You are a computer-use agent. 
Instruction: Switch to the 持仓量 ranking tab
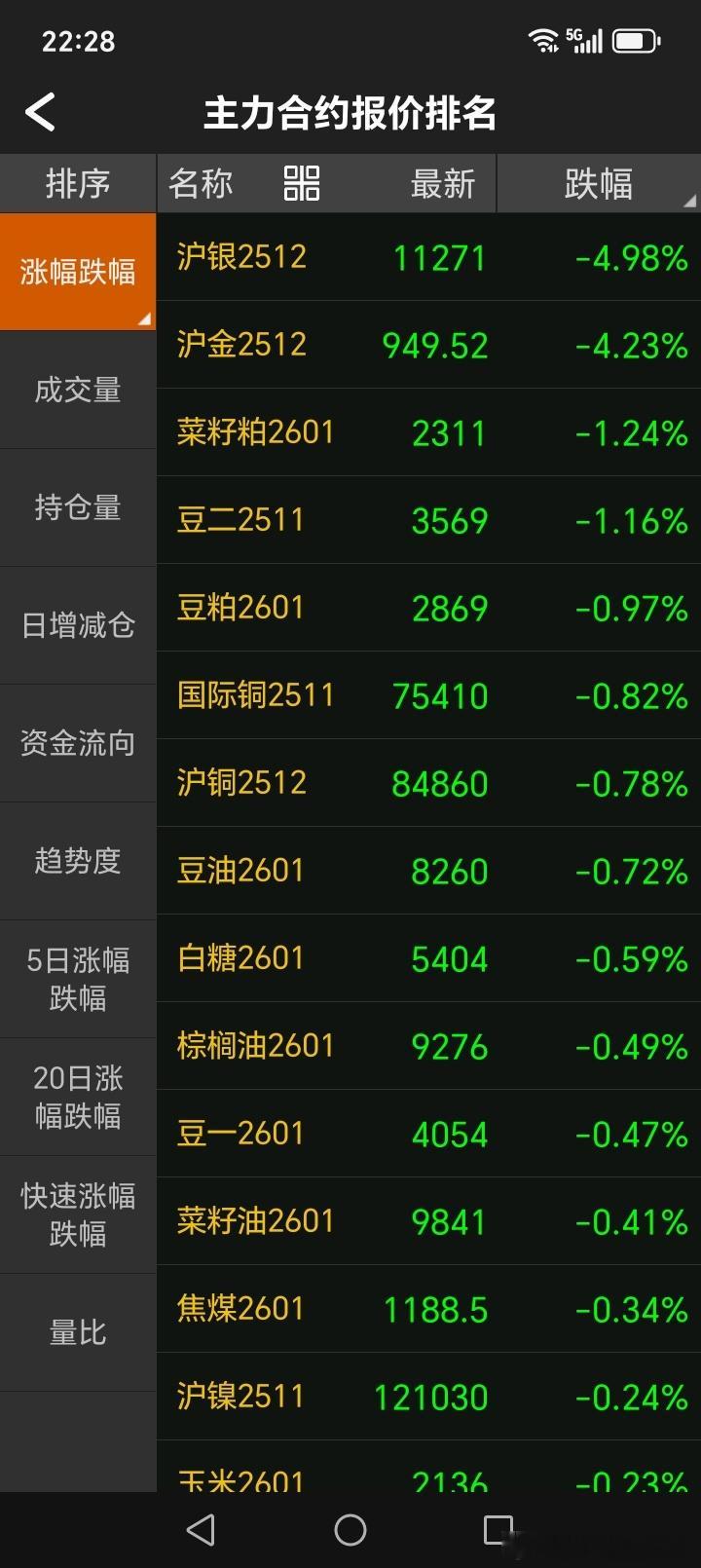point(78,508)
